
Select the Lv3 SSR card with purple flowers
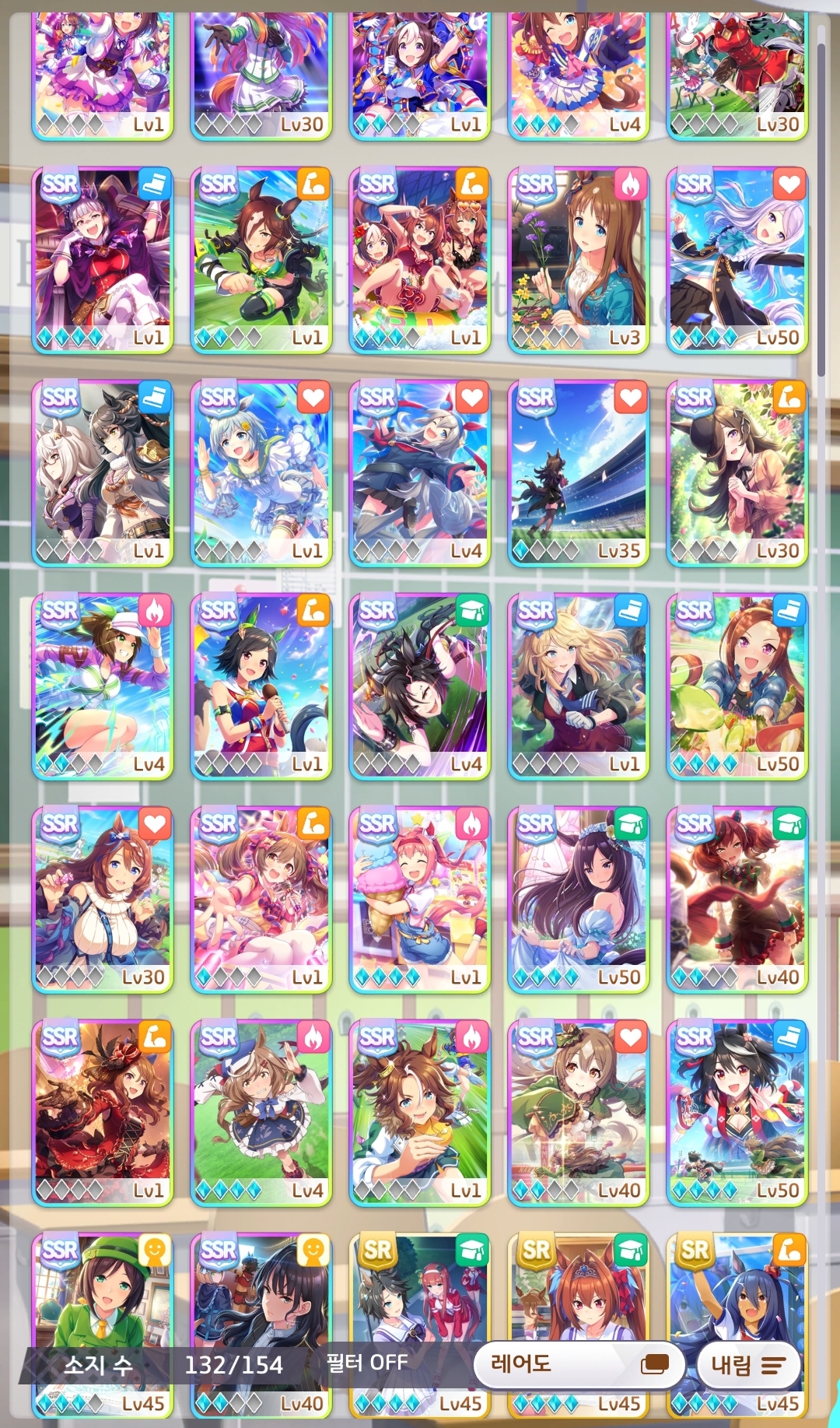point(579,260)
